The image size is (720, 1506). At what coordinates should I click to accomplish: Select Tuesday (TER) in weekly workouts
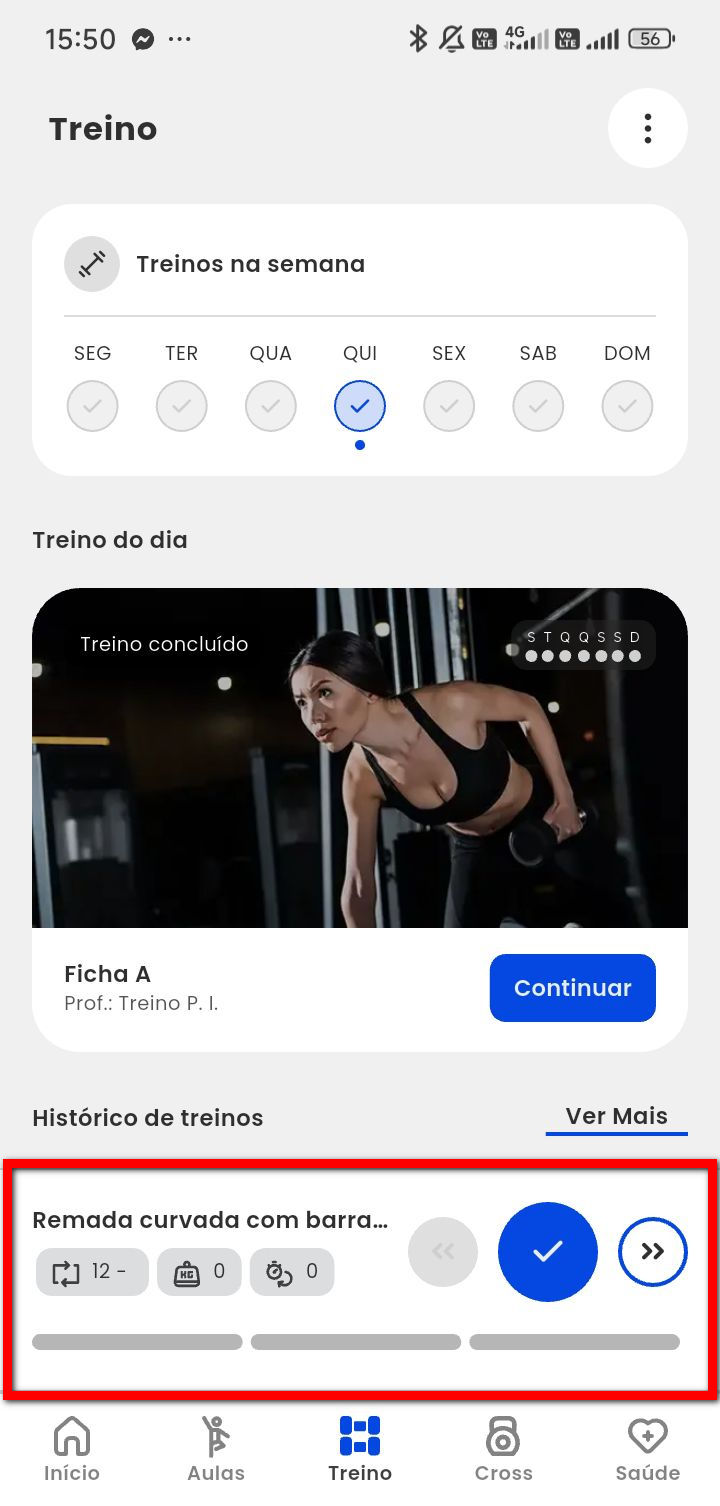tap(182, 406)
